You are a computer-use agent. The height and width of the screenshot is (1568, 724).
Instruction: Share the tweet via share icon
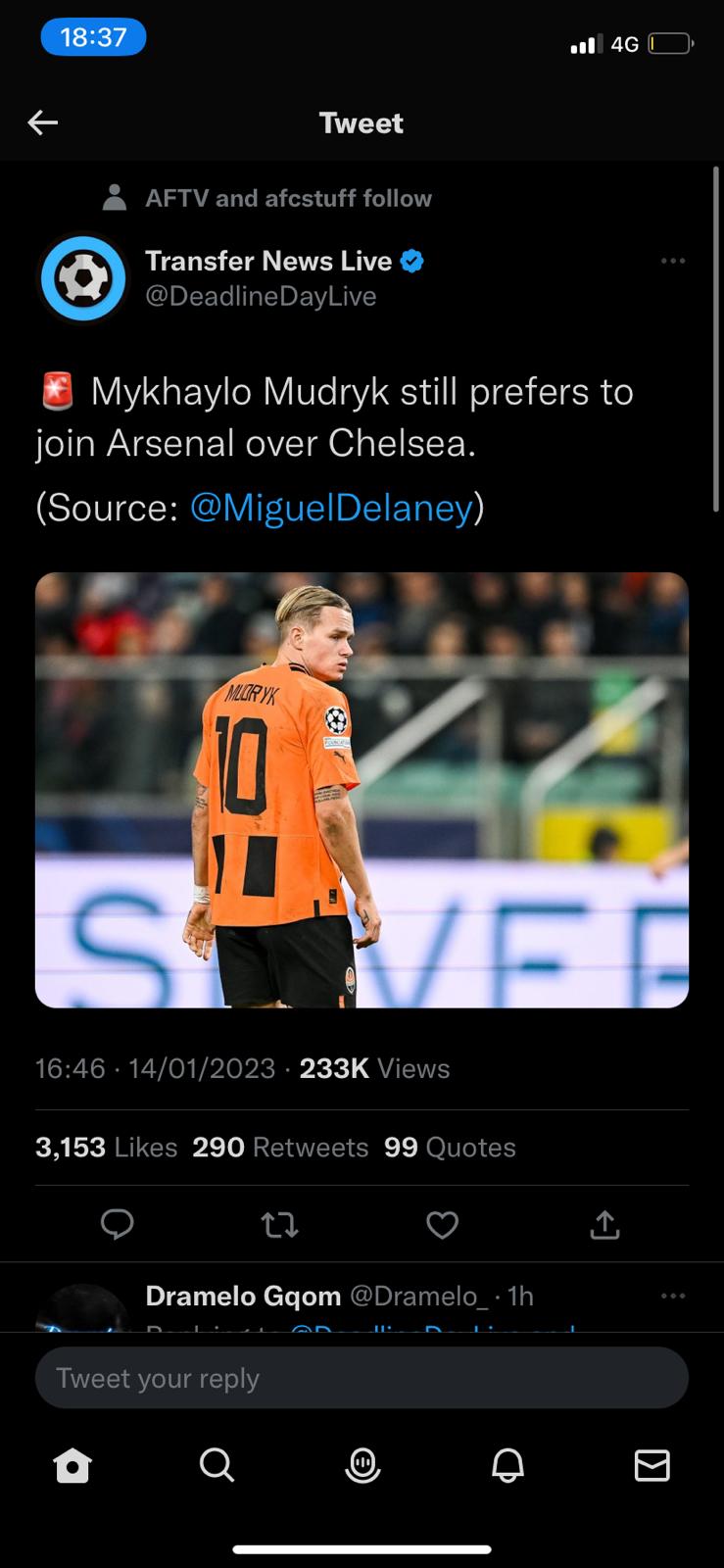click(604, 1224)
